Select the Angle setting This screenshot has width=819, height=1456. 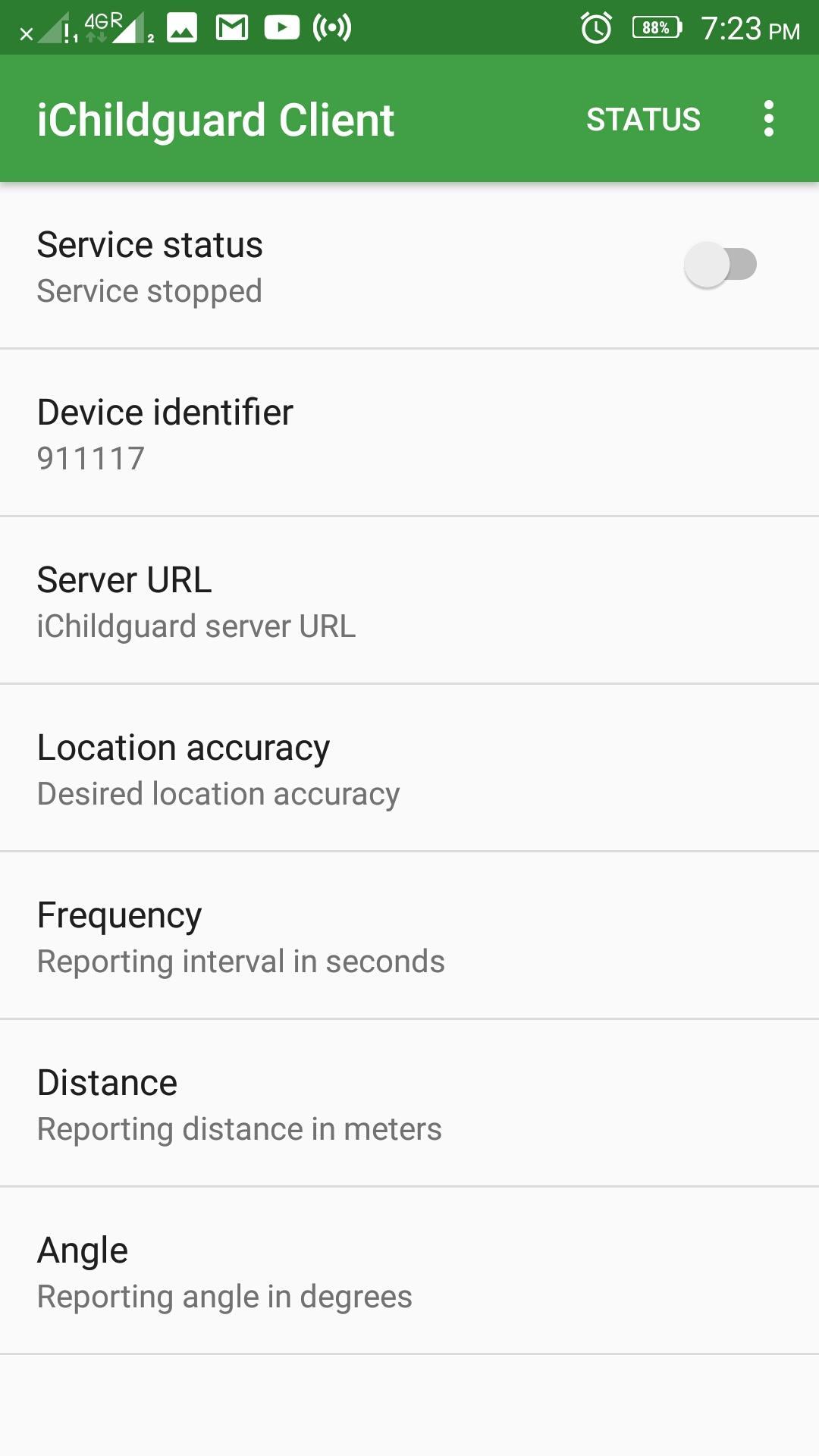tap(409, 1271)
